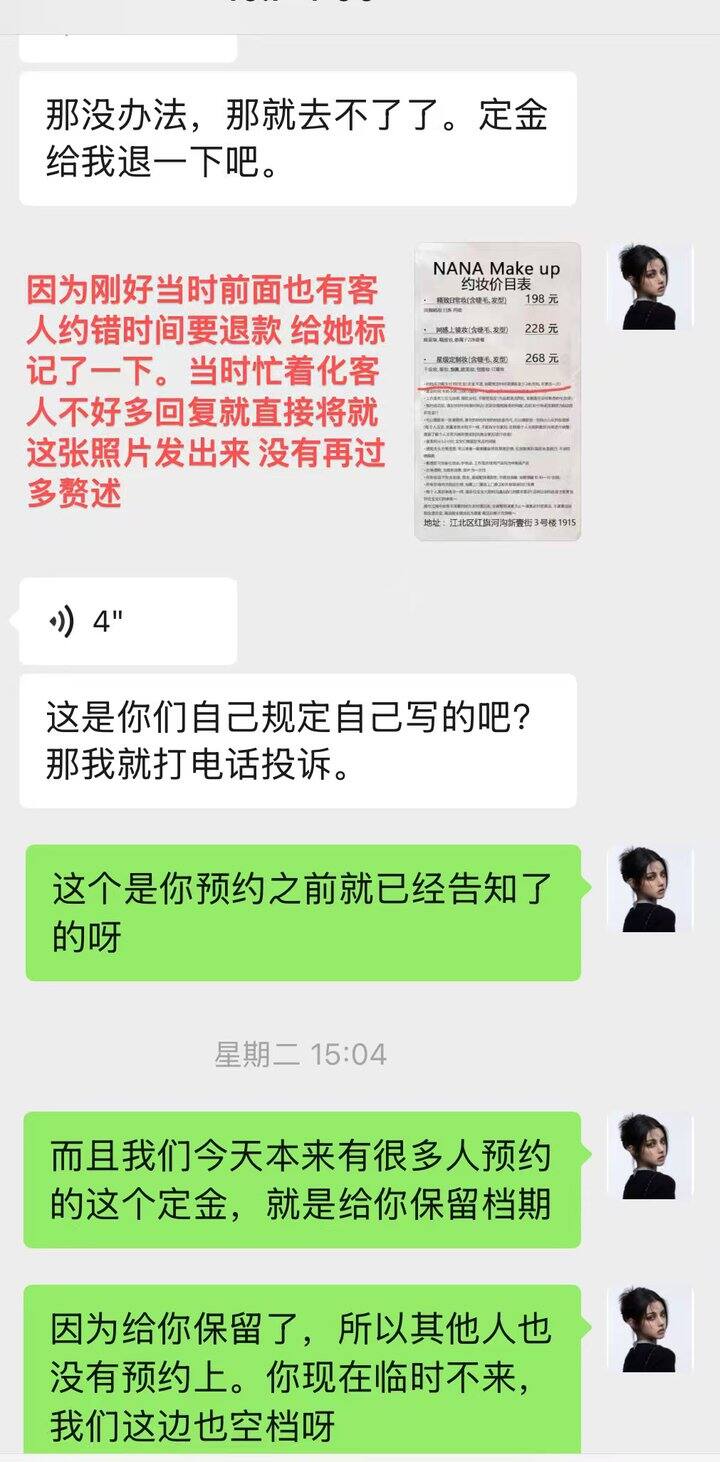The width and height of the screenshot is (720, 1462).
Task: Open the NANA Make up price list image
Action: click(x=497, y=391)
